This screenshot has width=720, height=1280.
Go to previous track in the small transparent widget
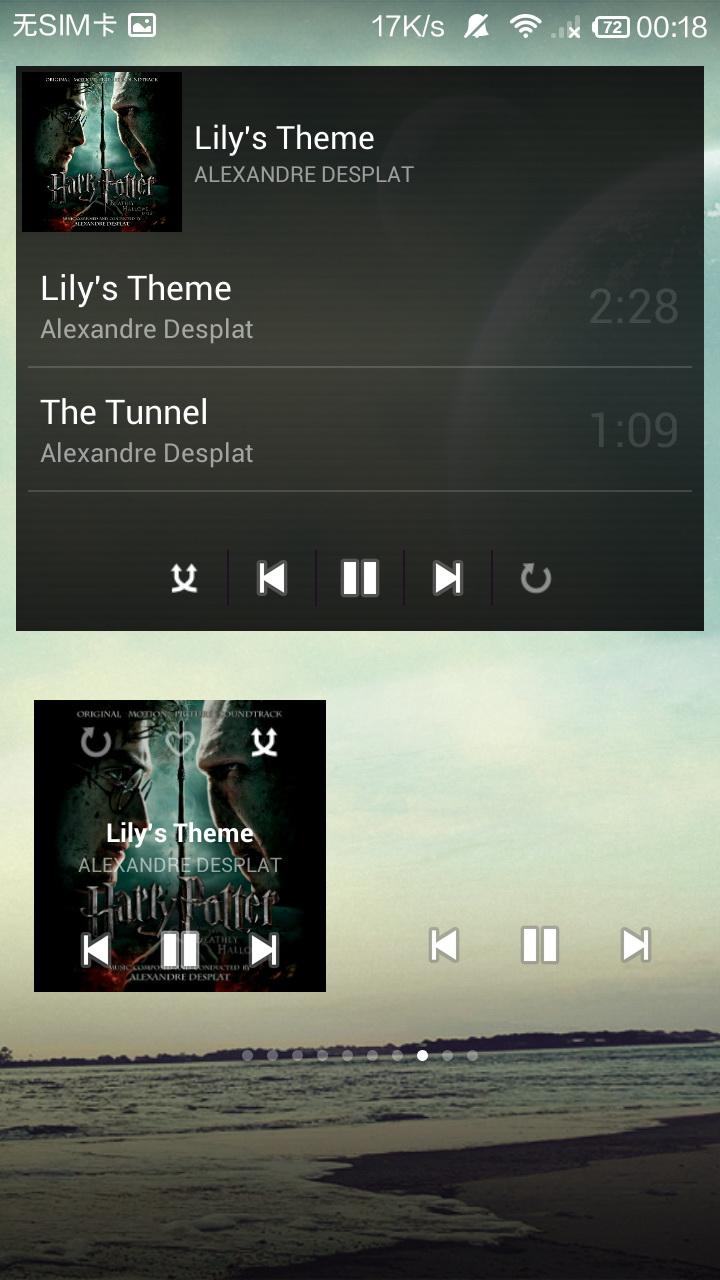[x=444, y=945]
